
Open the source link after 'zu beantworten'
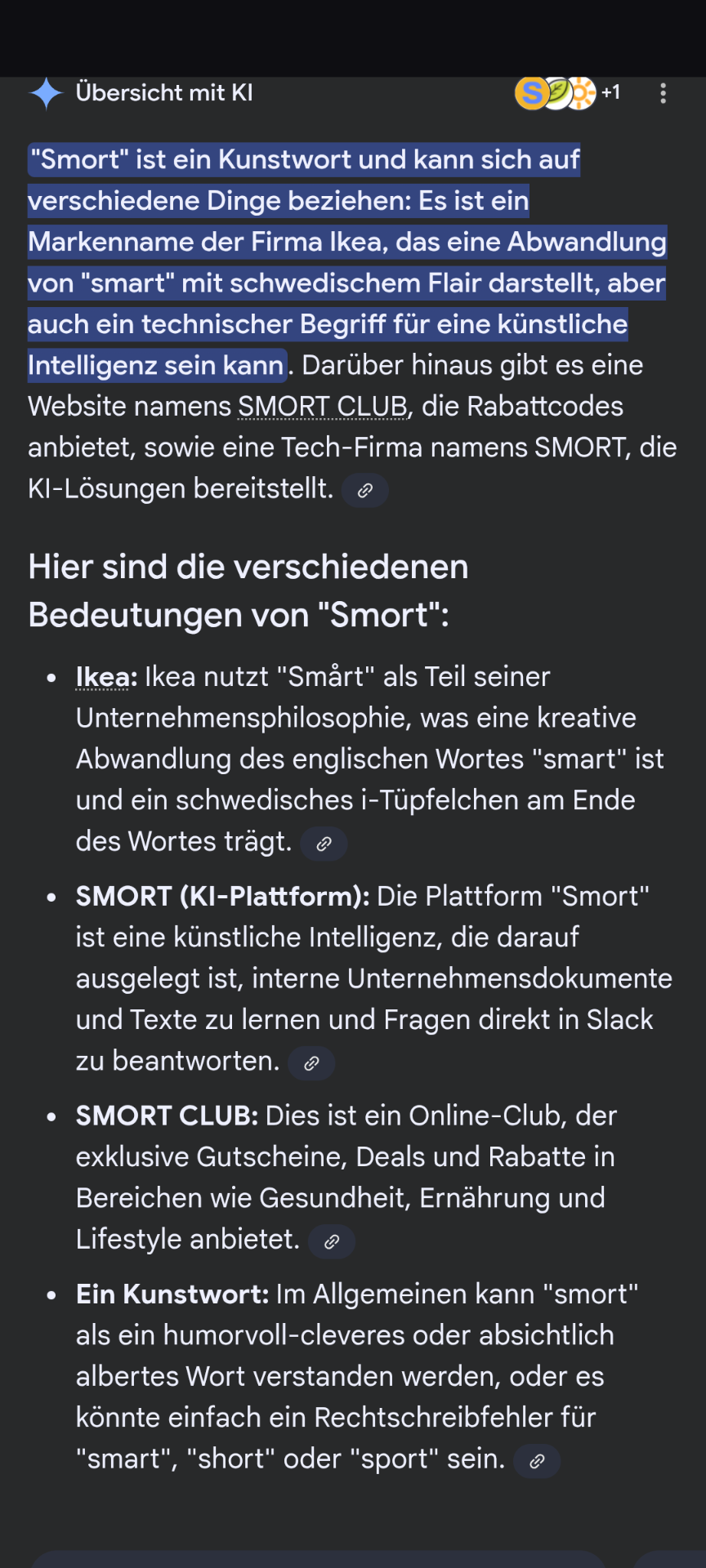point(311,1063)
